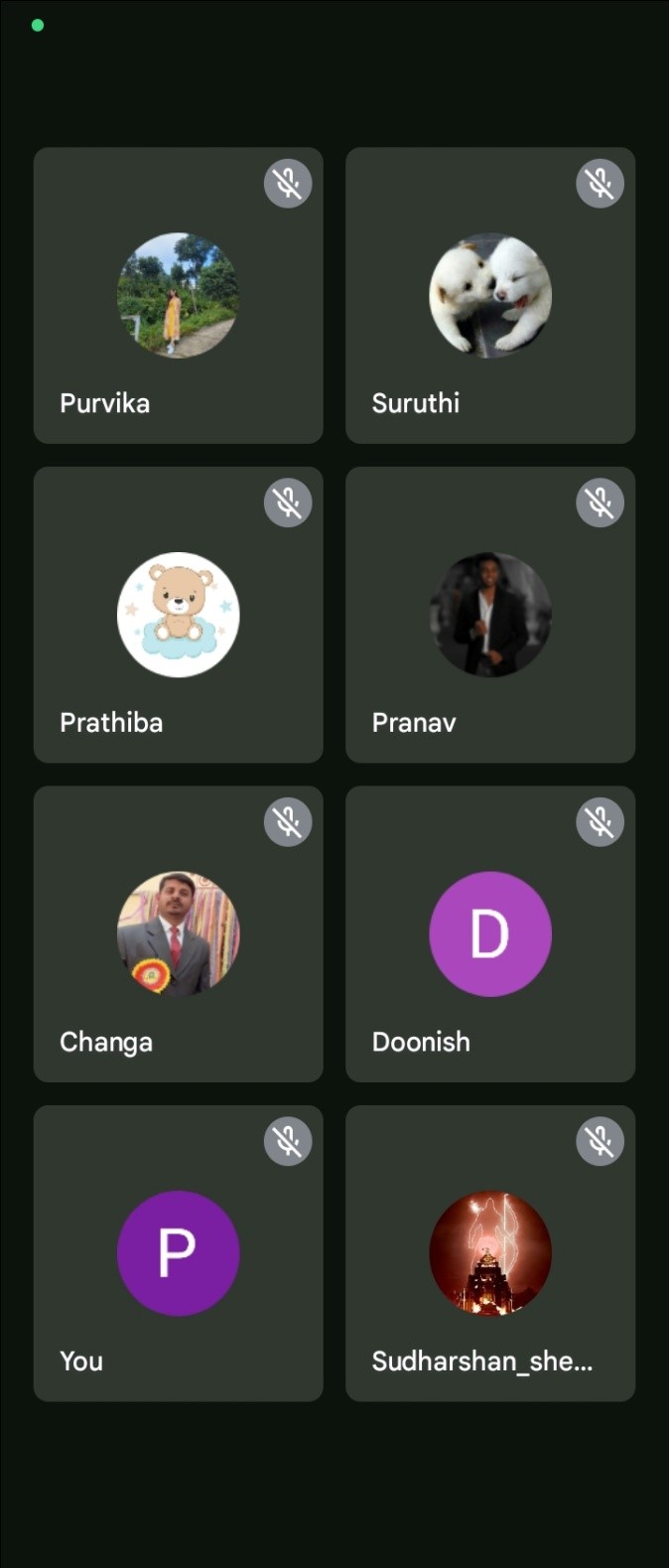Open Pranav's participant tile
669x1568 pixels.
[489, 615]
